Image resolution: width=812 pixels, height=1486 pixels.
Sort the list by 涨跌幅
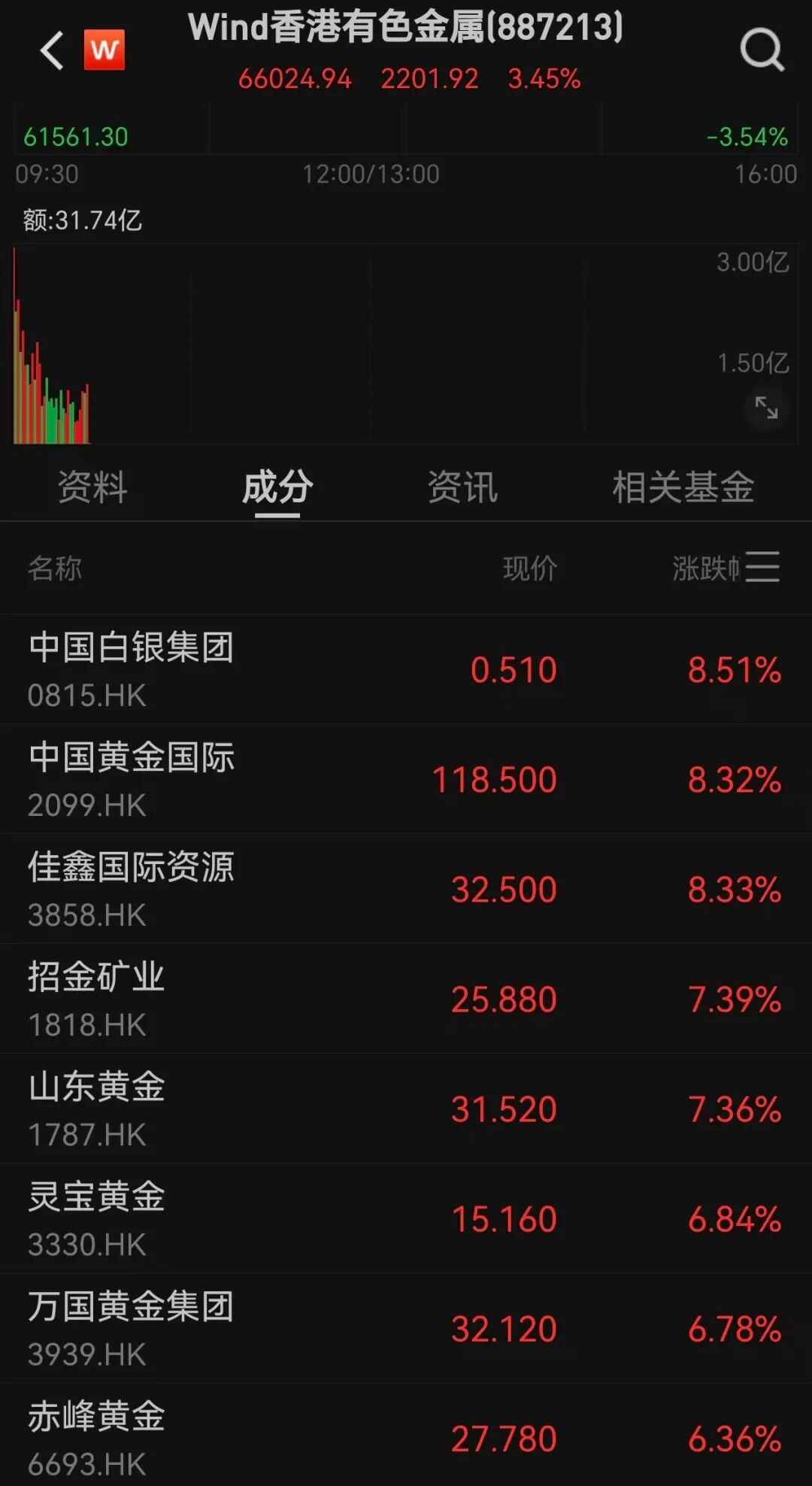tap(705, 569)
